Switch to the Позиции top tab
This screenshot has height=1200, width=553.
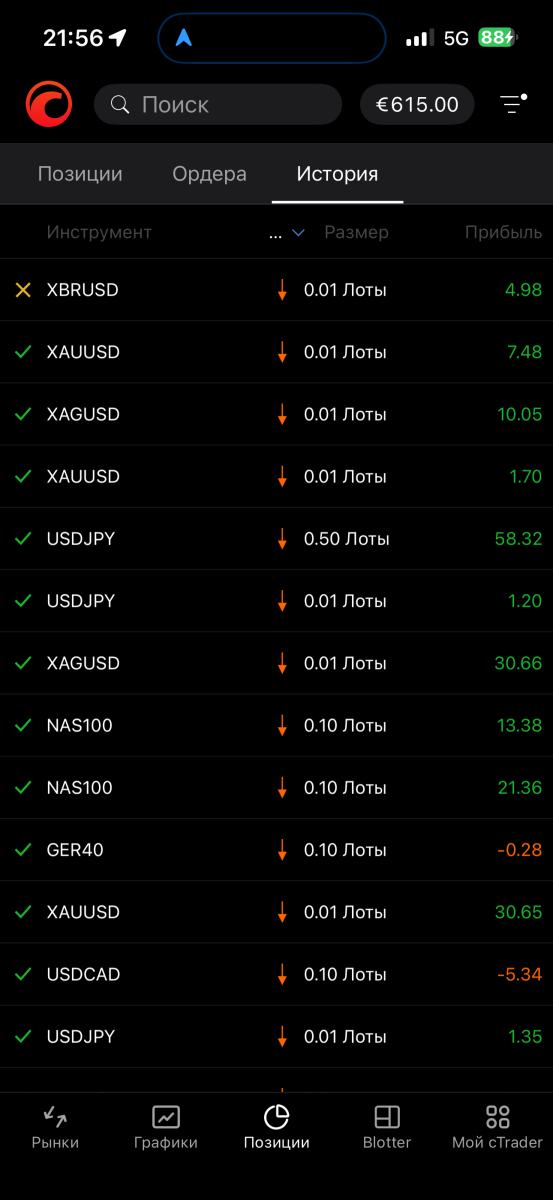tap(80, 174)
